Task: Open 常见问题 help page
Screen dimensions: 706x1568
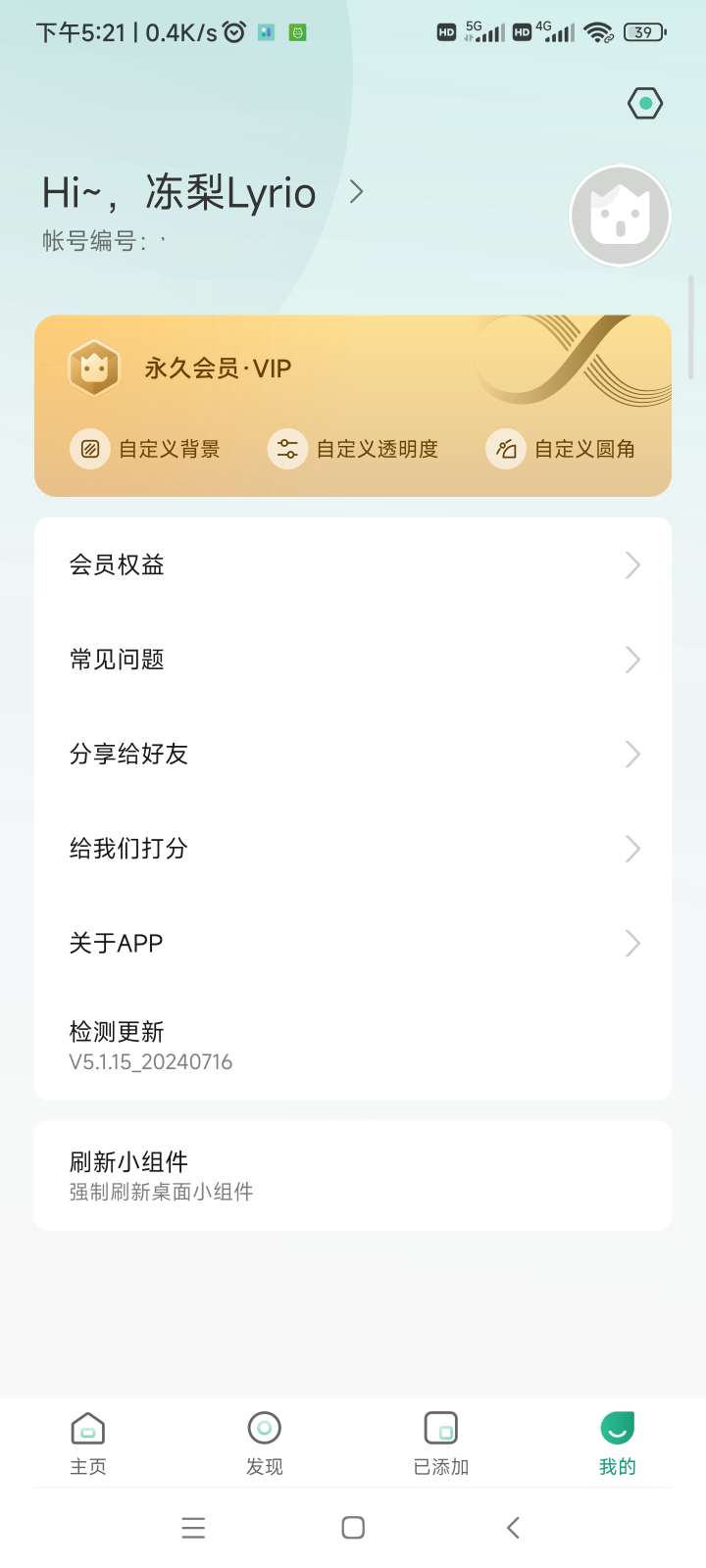Action: coord(353,660)
